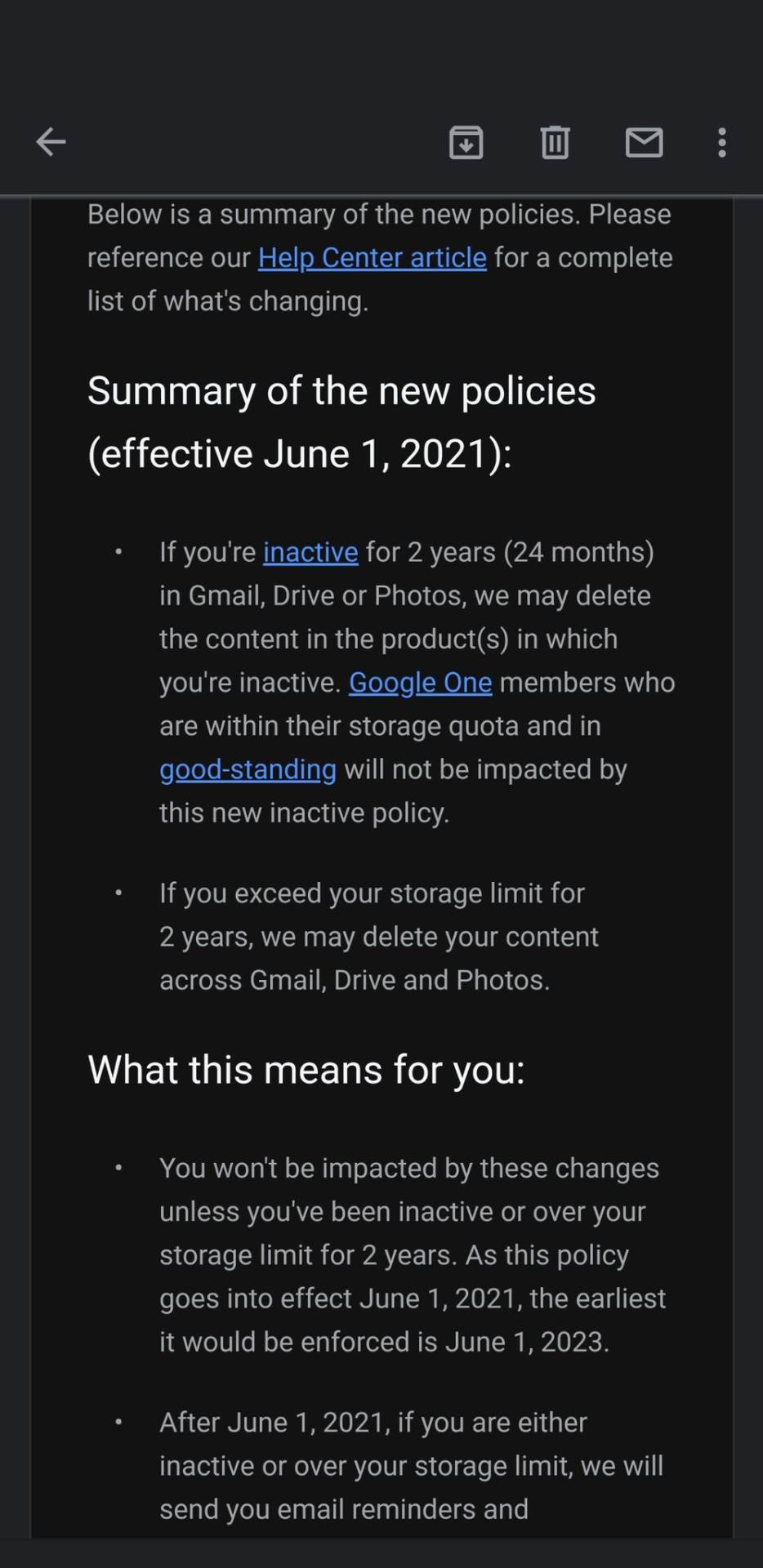Visit the good-standing policy link
This screenshot has height=1568, width=763.
pyautogui.click(x=248, y=768)
